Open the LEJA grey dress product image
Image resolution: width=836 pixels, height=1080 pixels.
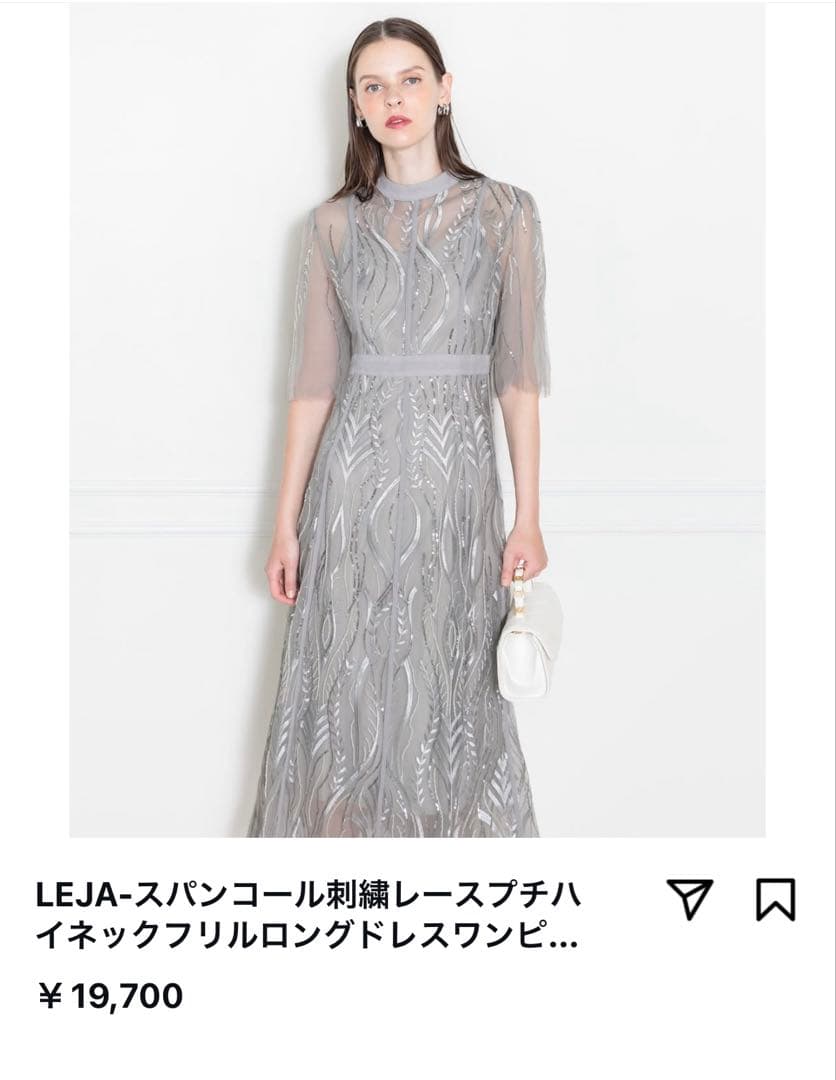[417, 420]
